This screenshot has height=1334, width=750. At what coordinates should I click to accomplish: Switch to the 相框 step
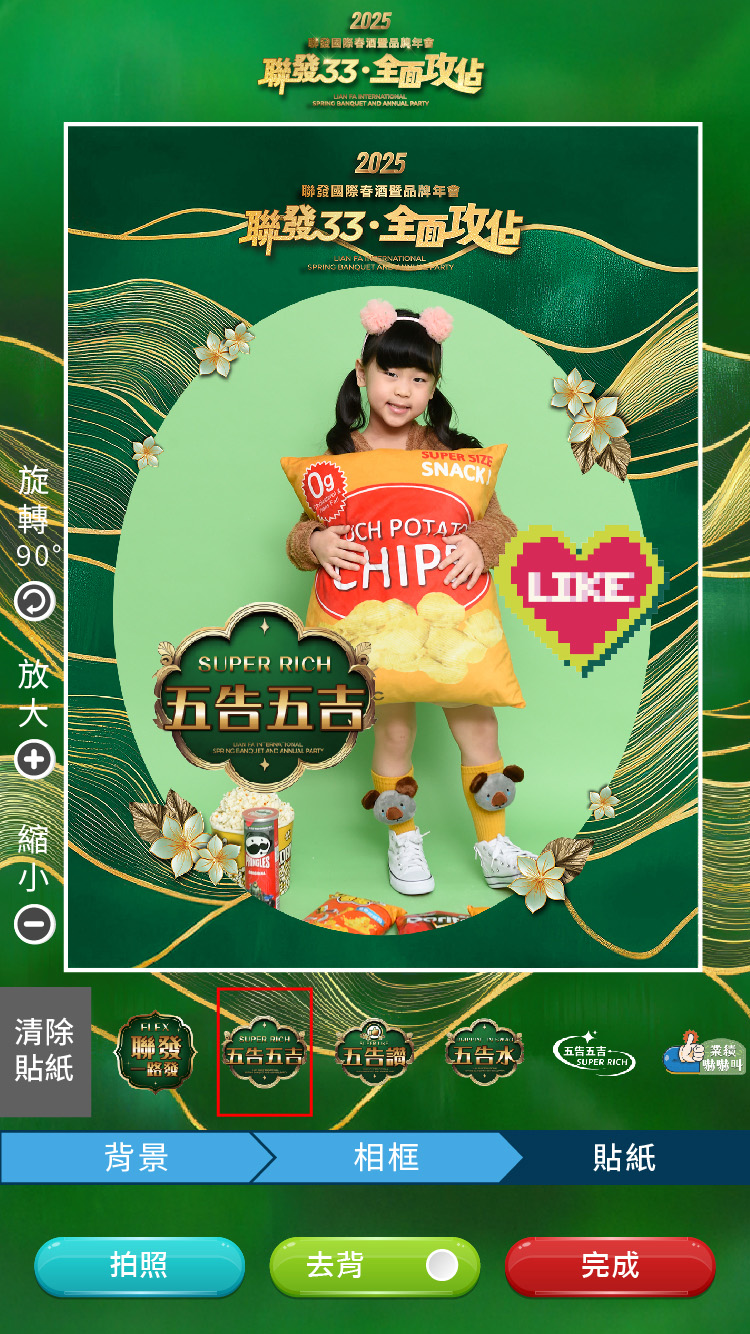(387, 1158)
